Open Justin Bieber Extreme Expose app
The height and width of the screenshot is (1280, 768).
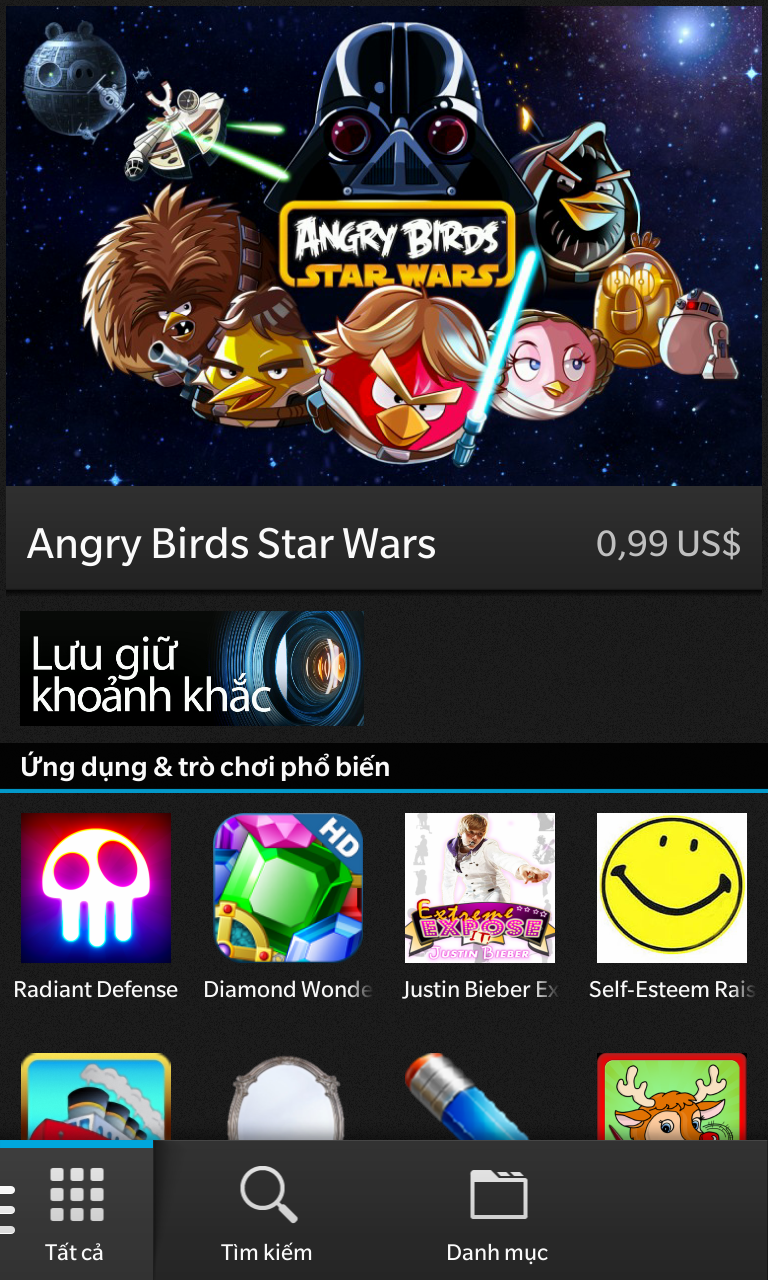(x=480, y=907)
